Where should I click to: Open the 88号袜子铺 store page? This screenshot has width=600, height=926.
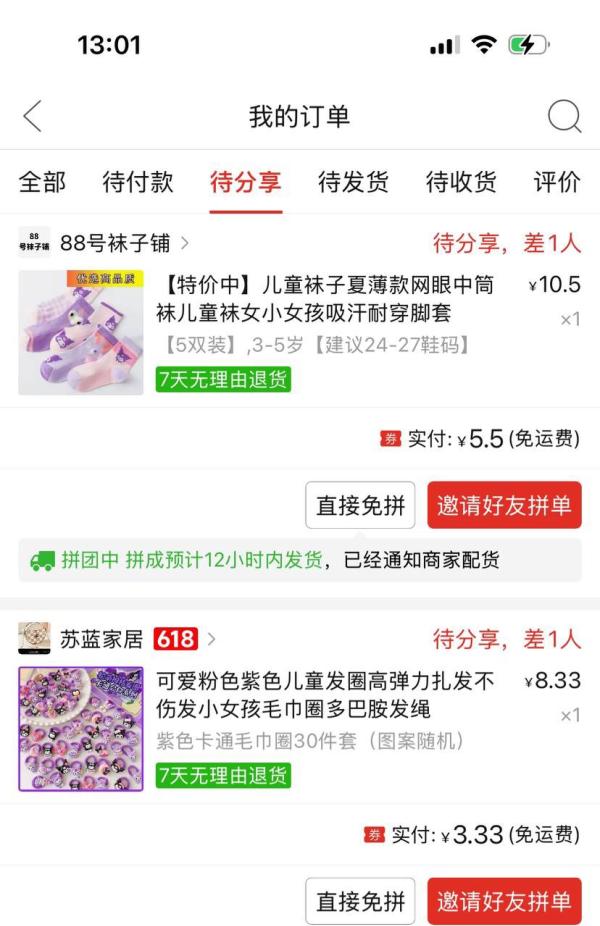(x=104, y=243)
